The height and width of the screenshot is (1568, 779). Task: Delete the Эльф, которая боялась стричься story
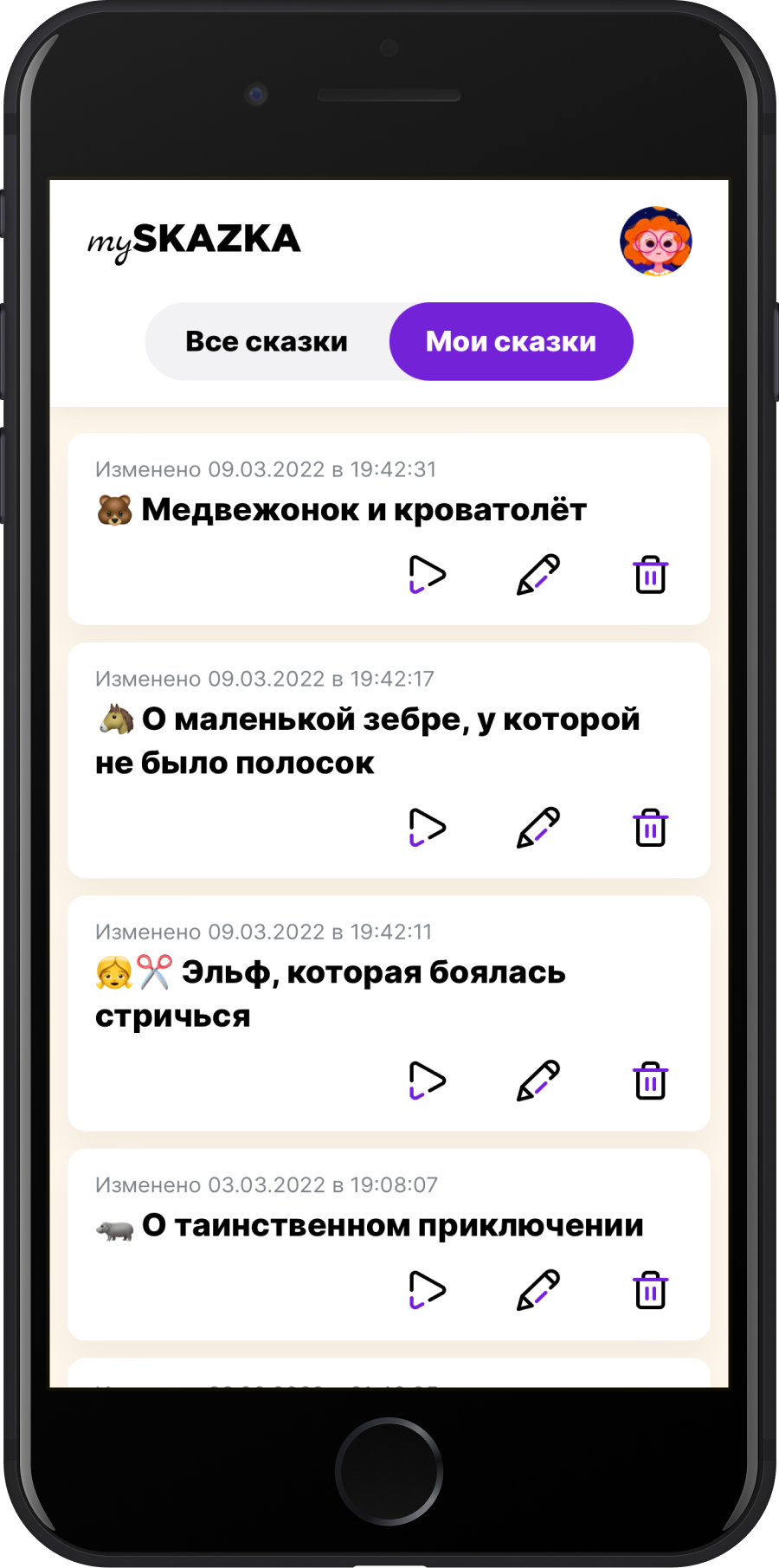(x=650, y=1081)
